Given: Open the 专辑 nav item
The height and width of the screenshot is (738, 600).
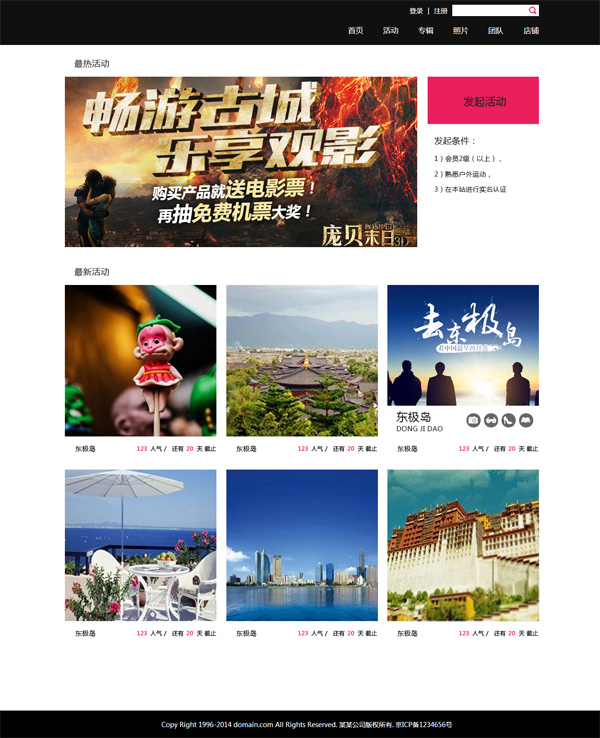Looking at the screenshot, I should pyautogui.click(x=426, y=31).
